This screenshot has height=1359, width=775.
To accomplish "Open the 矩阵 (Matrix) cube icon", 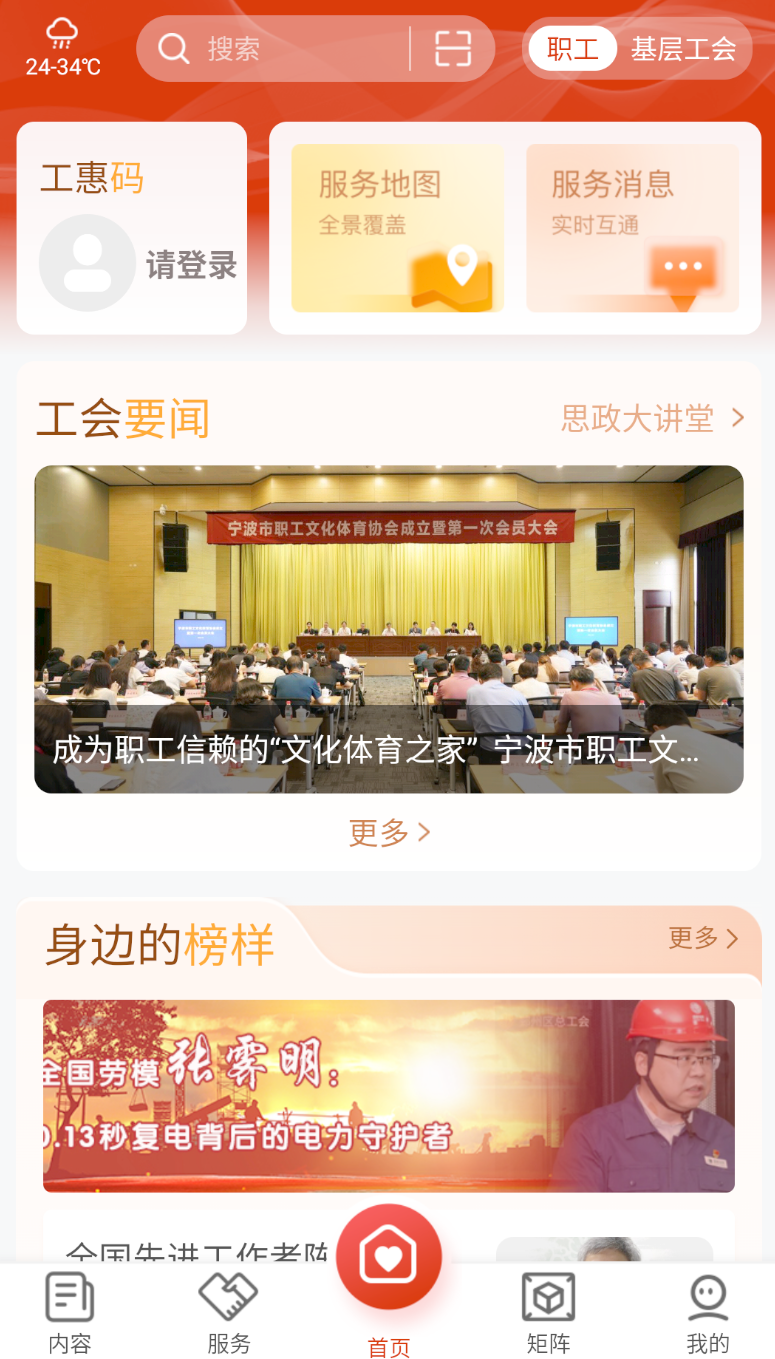I will 549,1297.
